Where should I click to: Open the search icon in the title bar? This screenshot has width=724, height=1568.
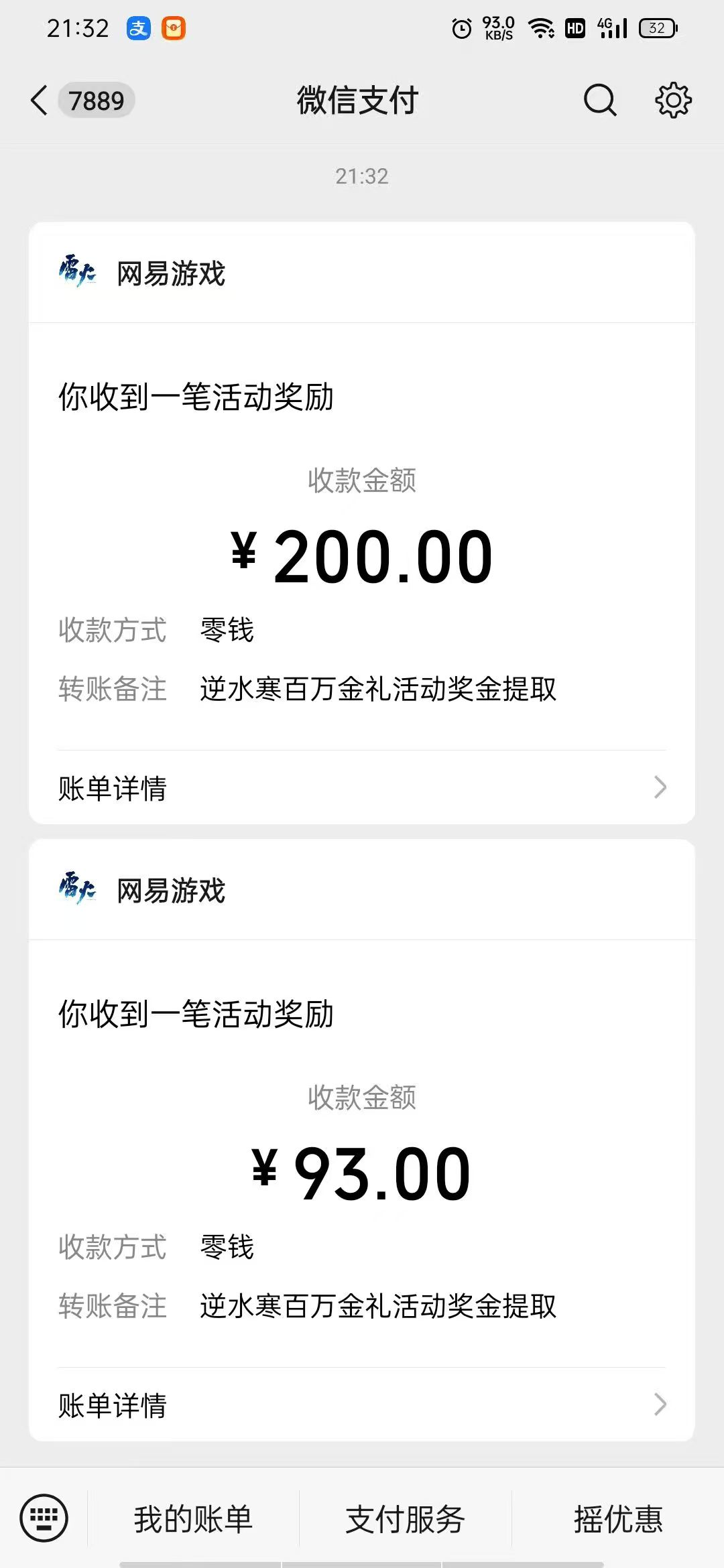599,101
